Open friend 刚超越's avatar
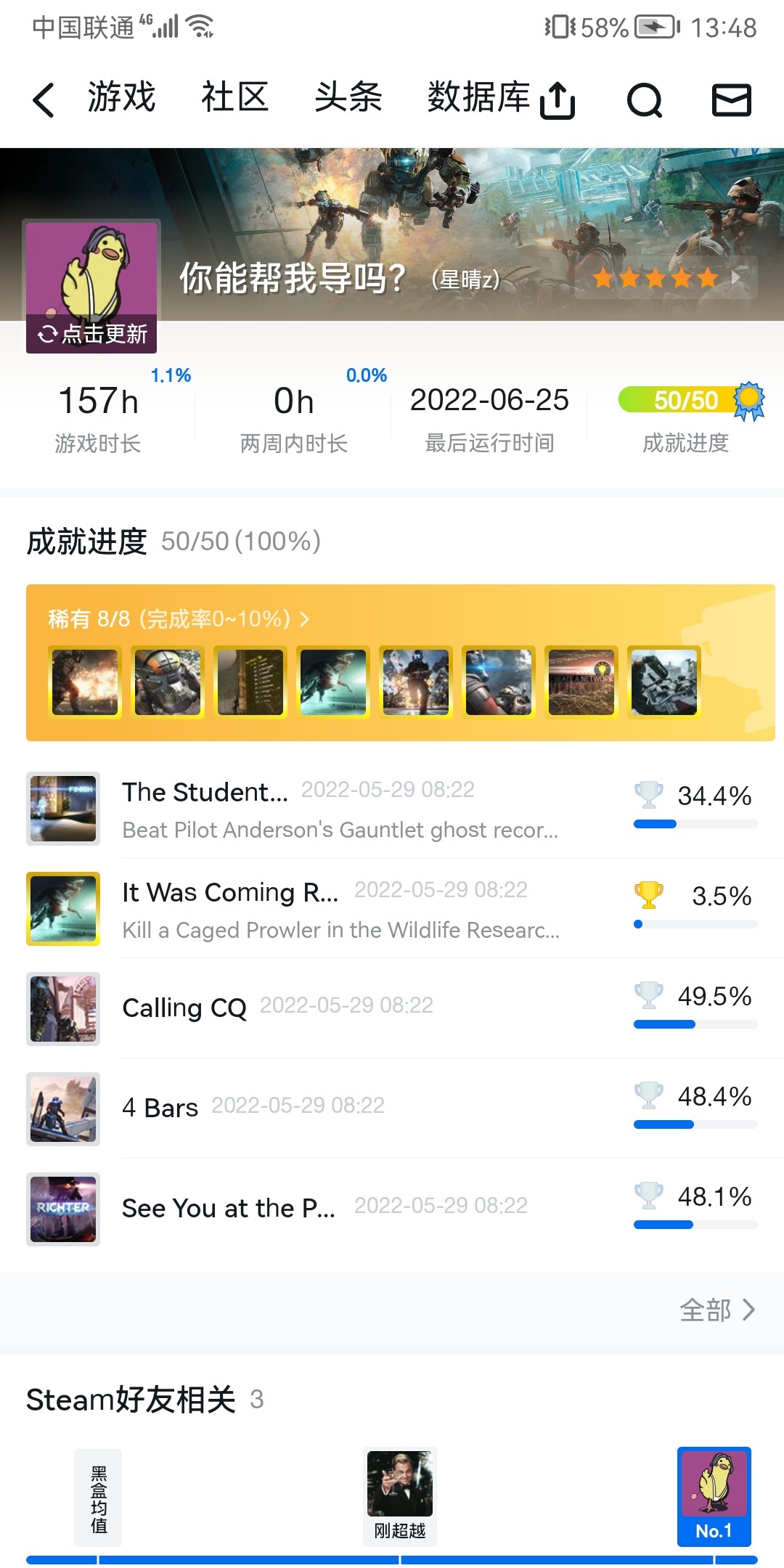The width and height of the screenshot is (784, 1568). click(400, 1485)
